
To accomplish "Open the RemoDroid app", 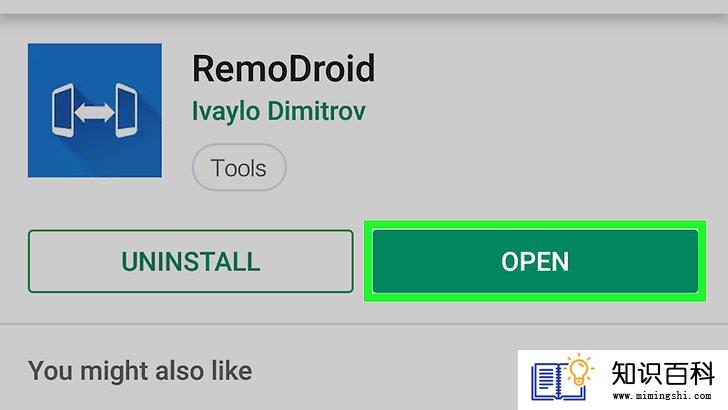I will tap(534, 262).
